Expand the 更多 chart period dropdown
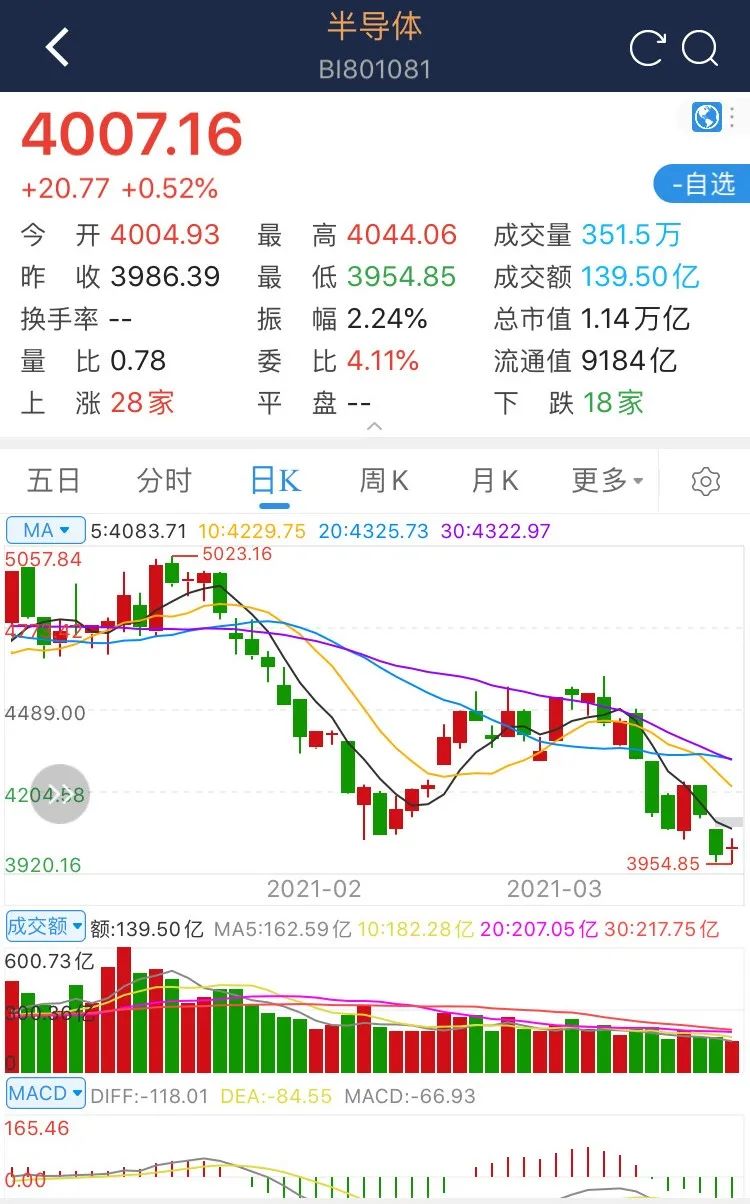 coord(607,481)
